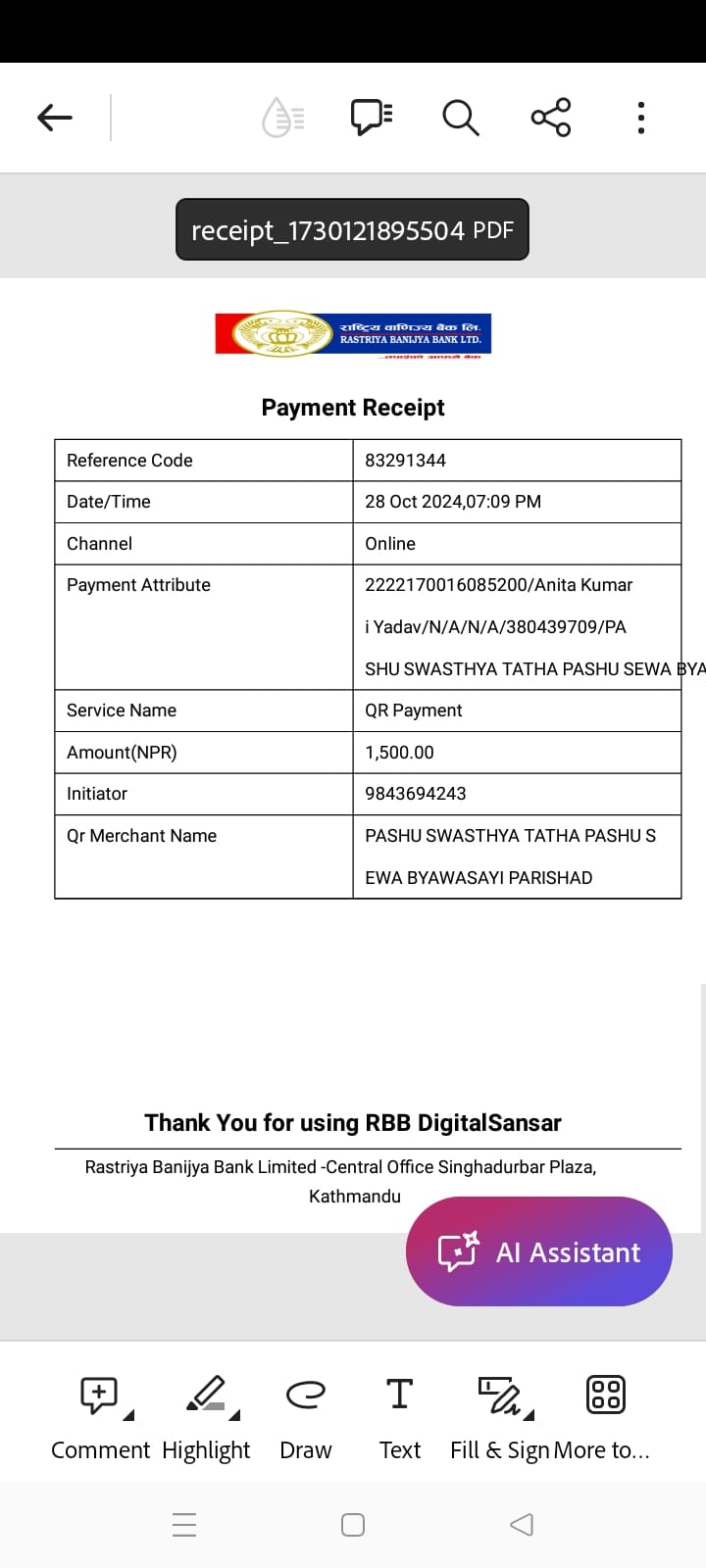
Task: Open the Liquid Mode reading view icon
Action: pos(283,118)
